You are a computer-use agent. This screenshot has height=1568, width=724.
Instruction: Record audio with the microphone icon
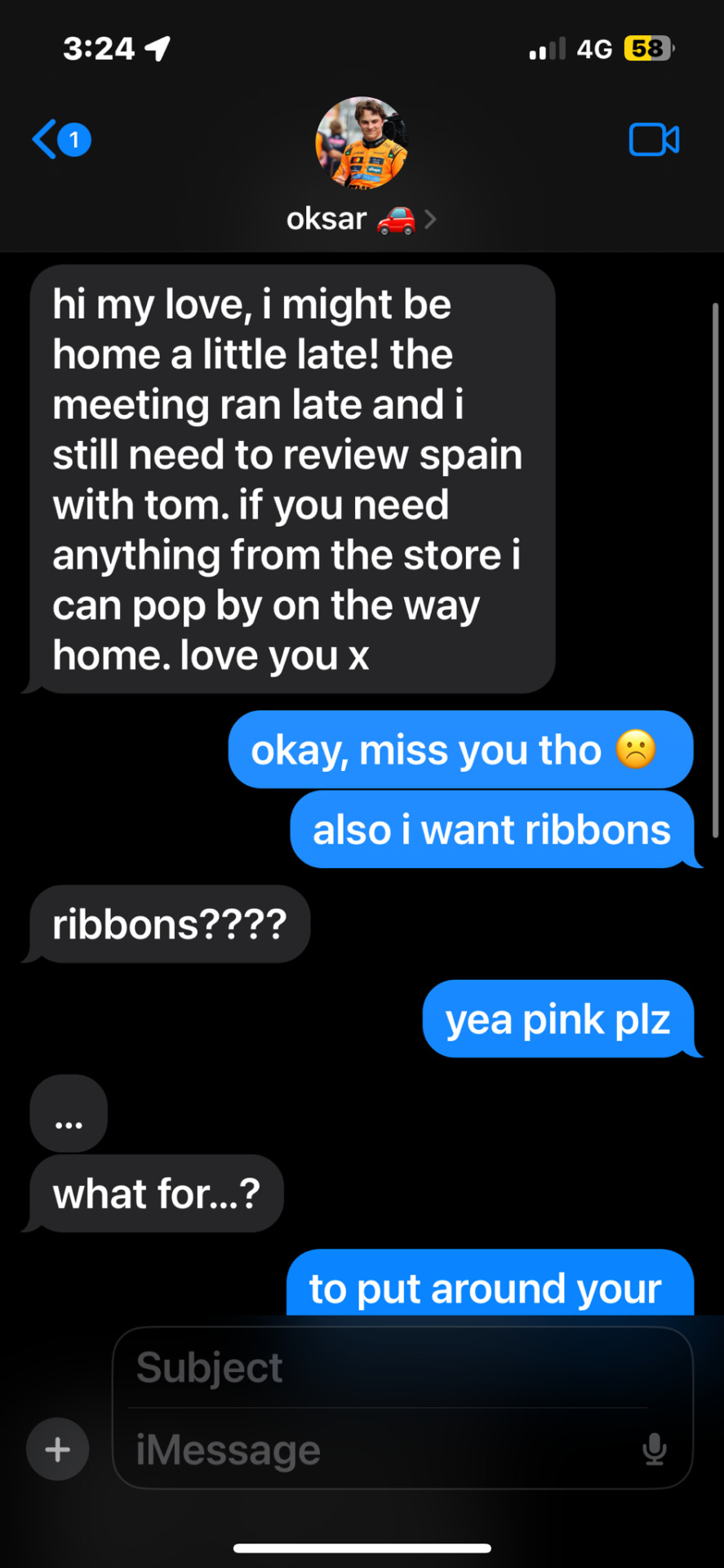click(654, 1450)
